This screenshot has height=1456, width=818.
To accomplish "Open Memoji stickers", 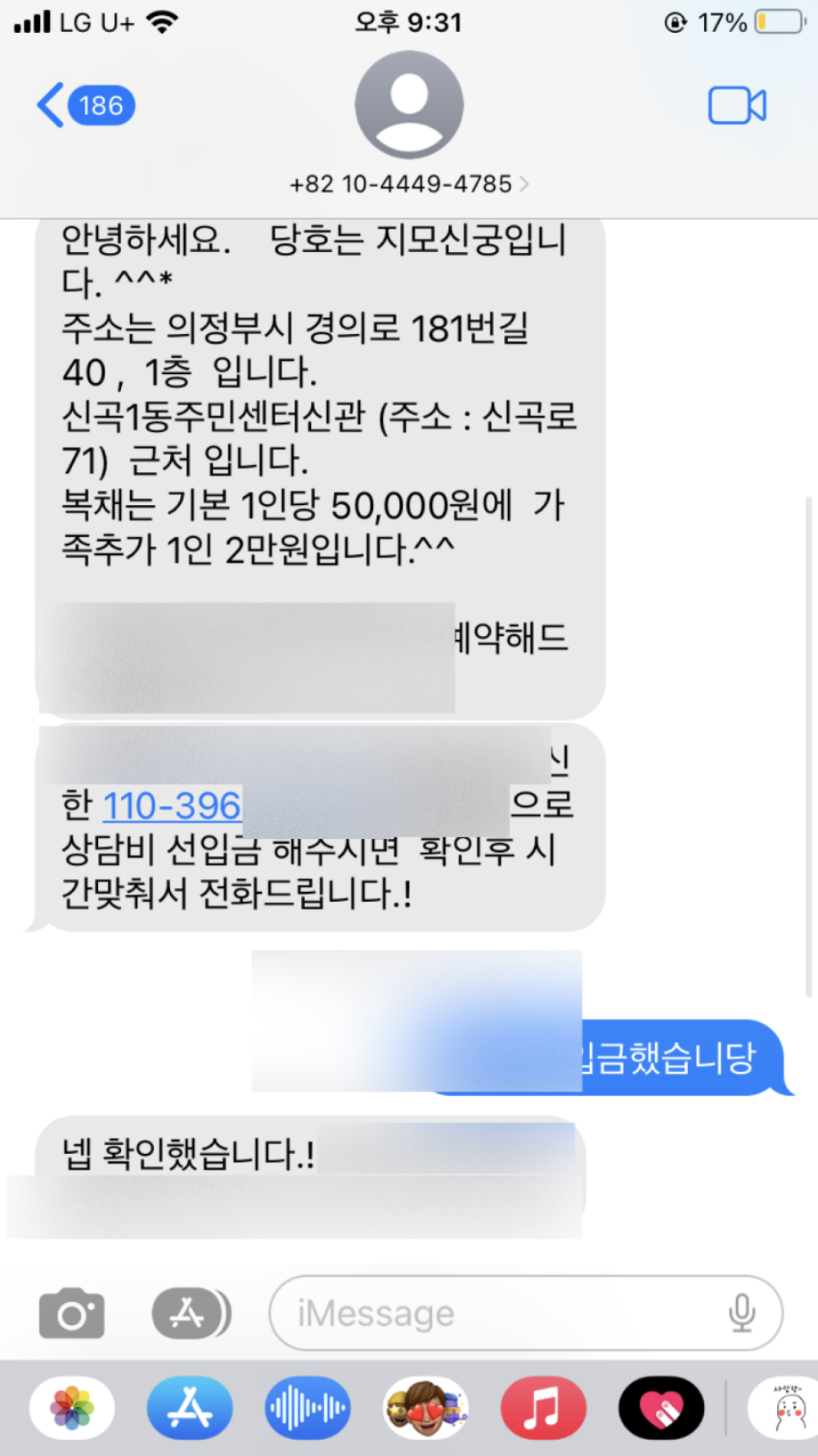I will [425, 1408].
